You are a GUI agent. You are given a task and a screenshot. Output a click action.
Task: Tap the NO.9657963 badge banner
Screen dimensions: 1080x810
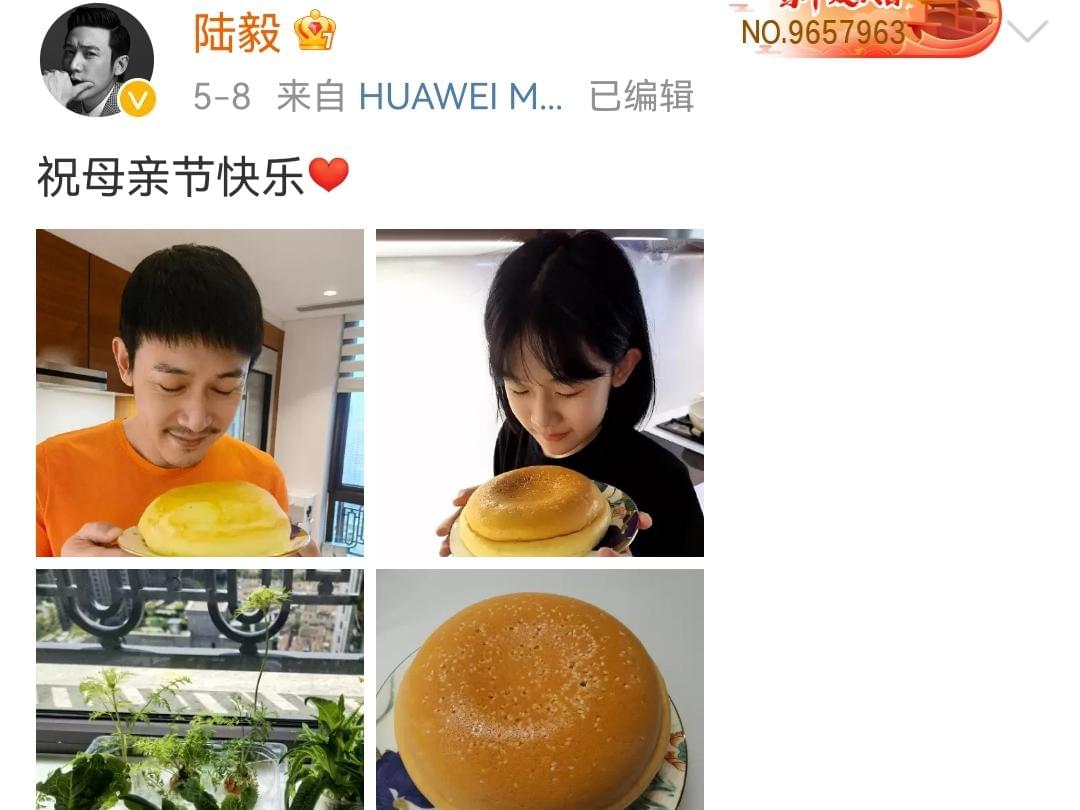(865, 28)
